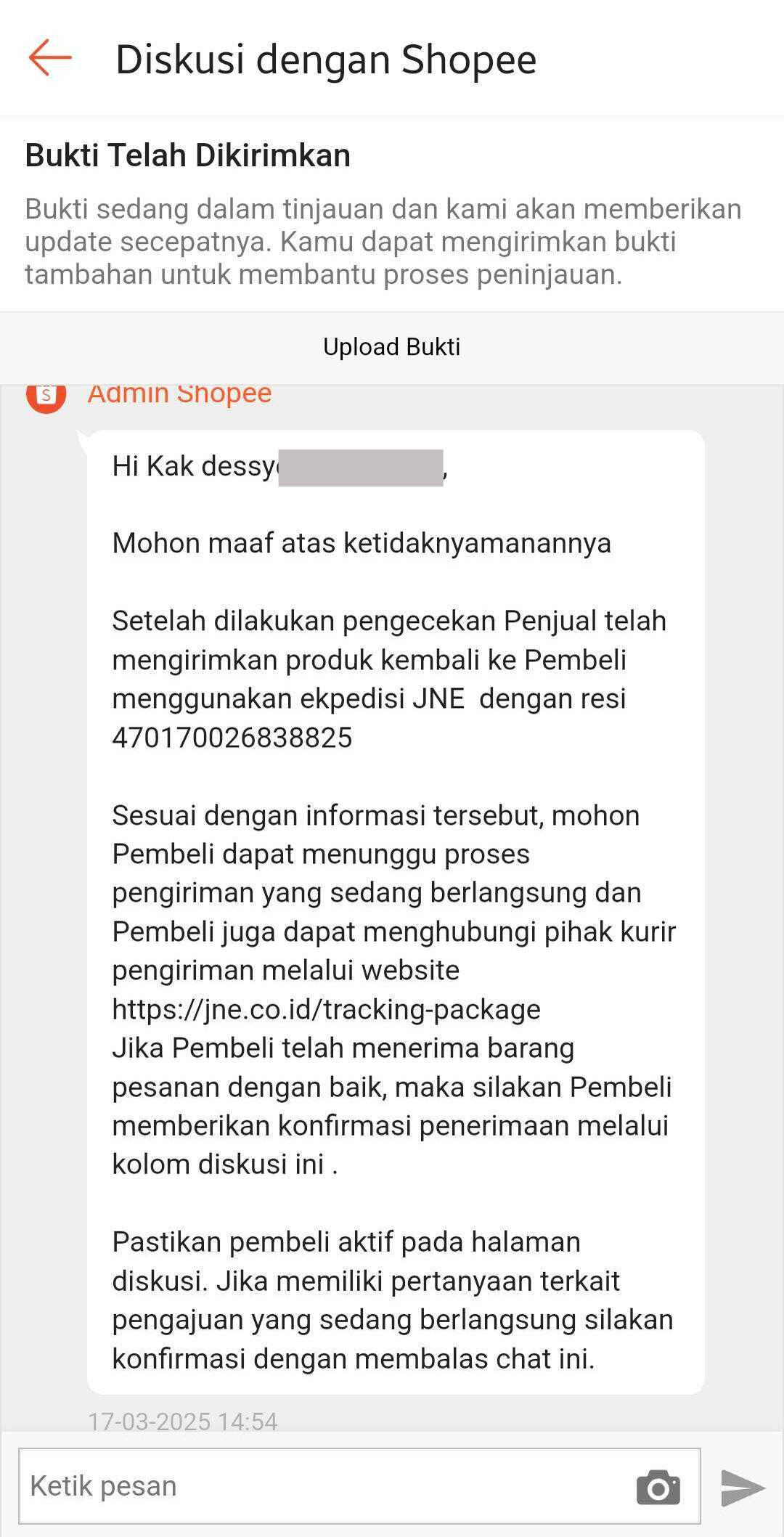This screenshot has height=1537, width=784.
Task: Go back using the orange arrow
Action: point(50,58)
